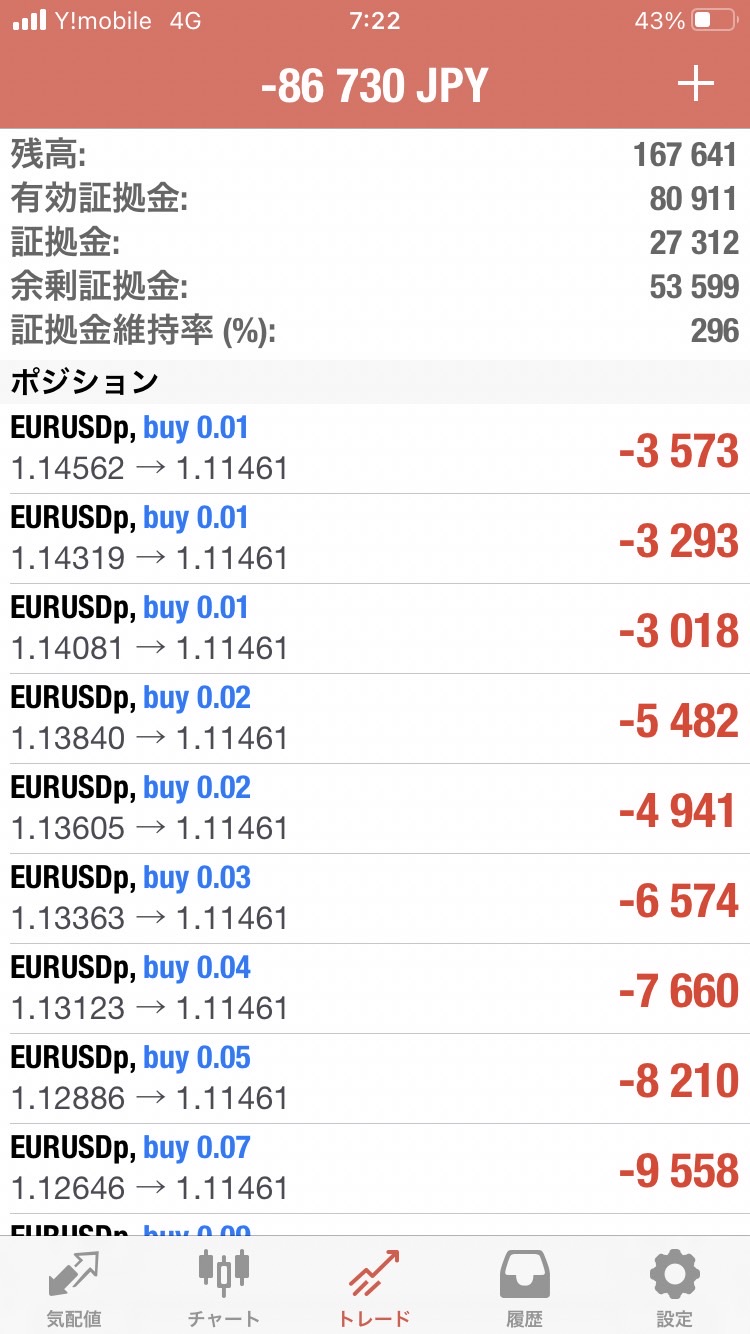
Task: Select the buy 0.04 position at 1.13123
Action: pyautogui.click(x=375, y=989)
